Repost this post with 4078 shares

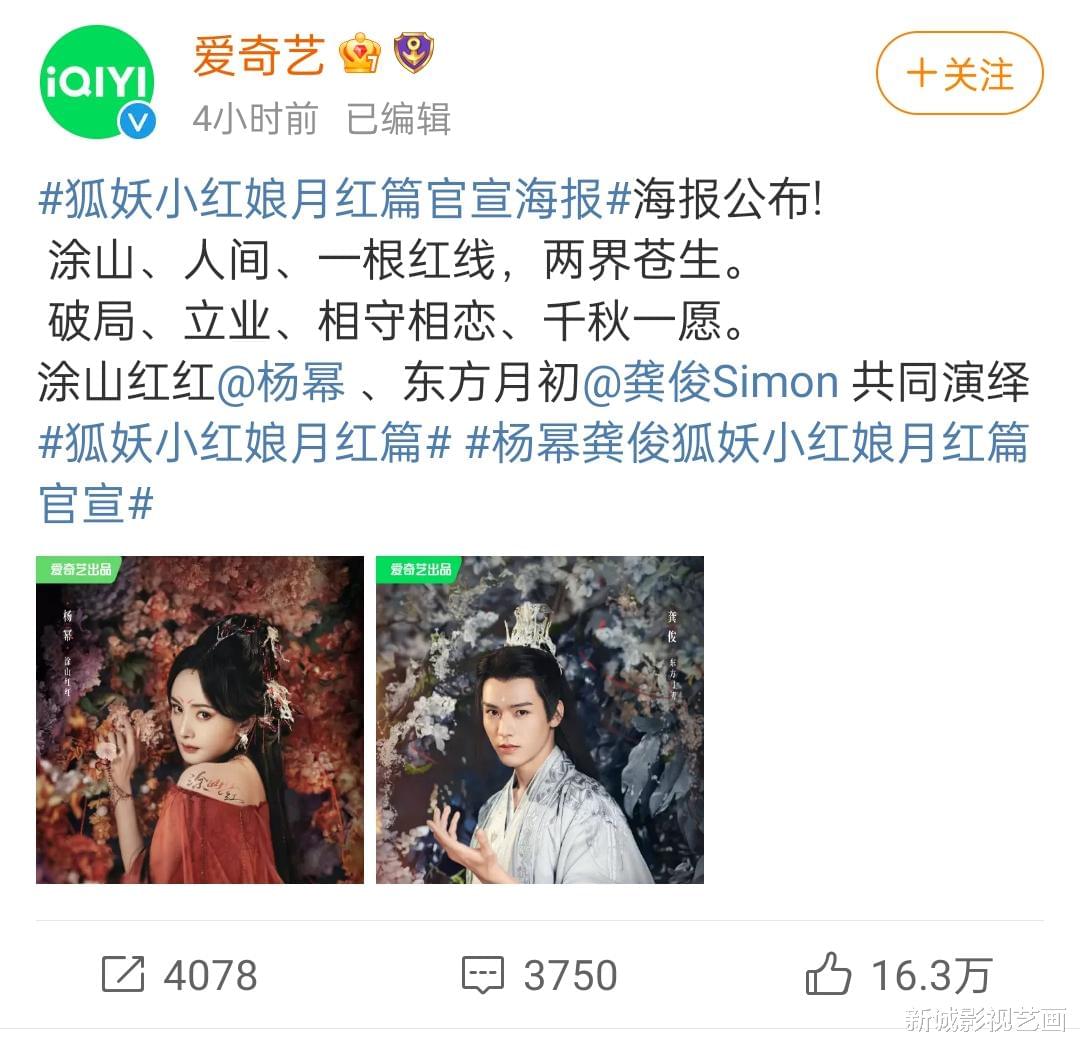180,975
